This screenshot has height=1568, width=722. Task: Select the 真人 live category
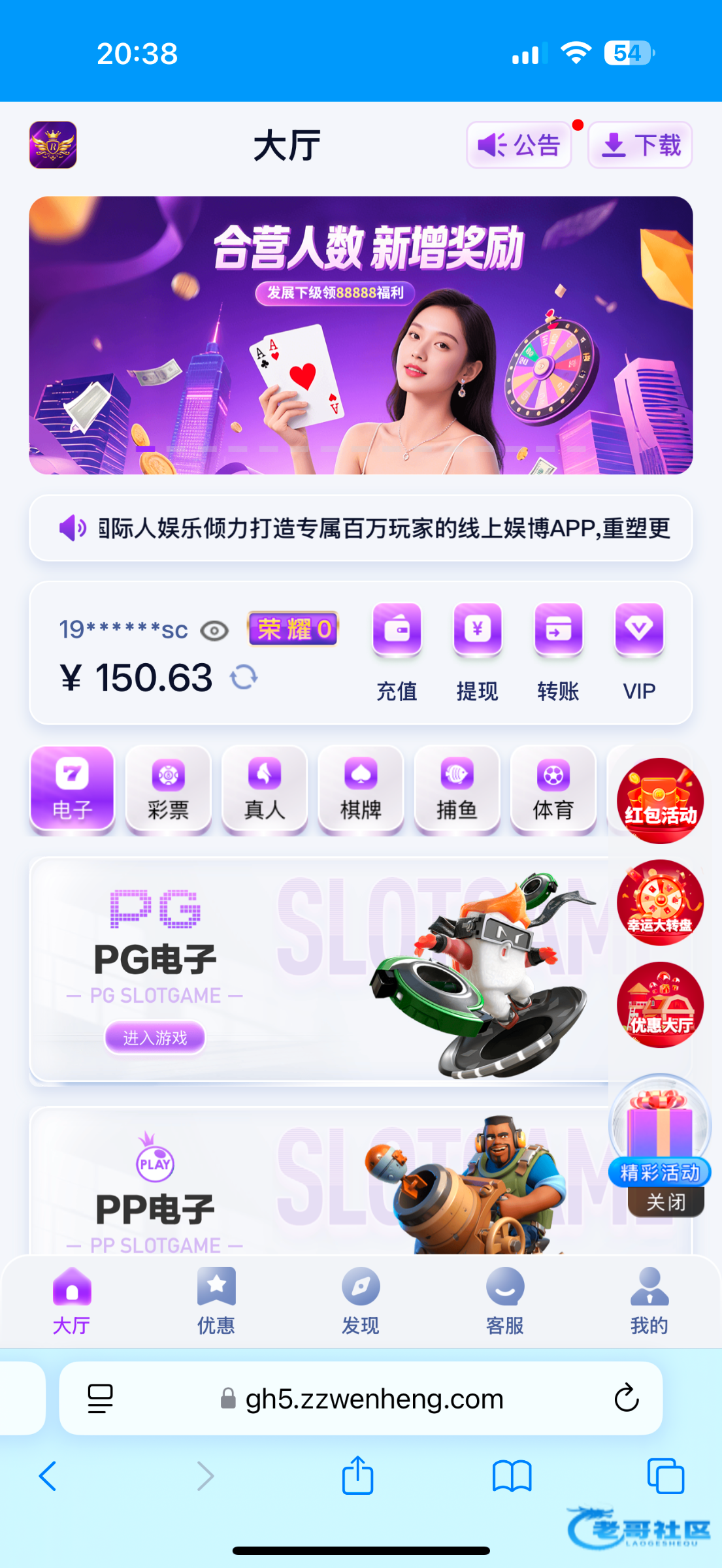coord(265,790)
